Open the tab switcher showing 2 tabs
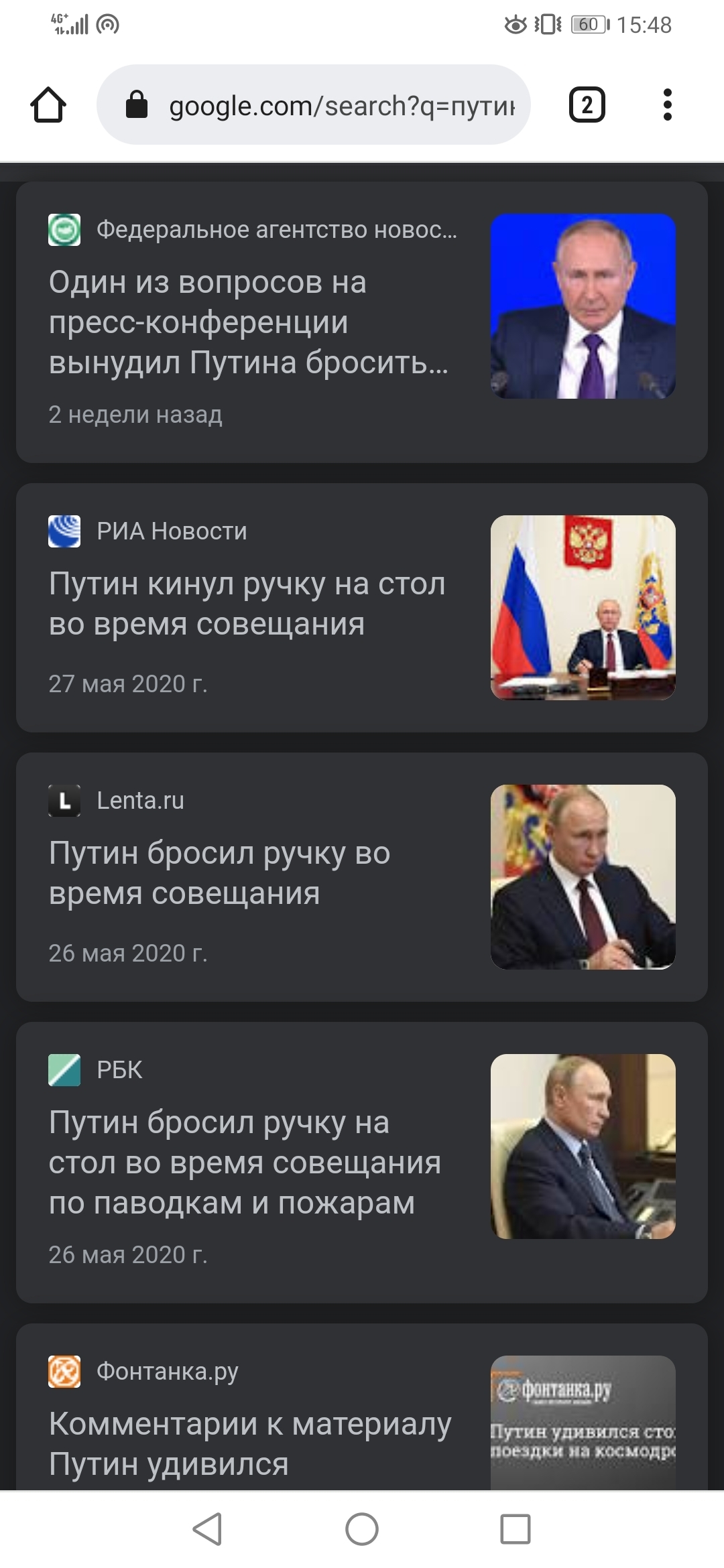Viewport: 724px width, 1568px height. pos(587,105)
